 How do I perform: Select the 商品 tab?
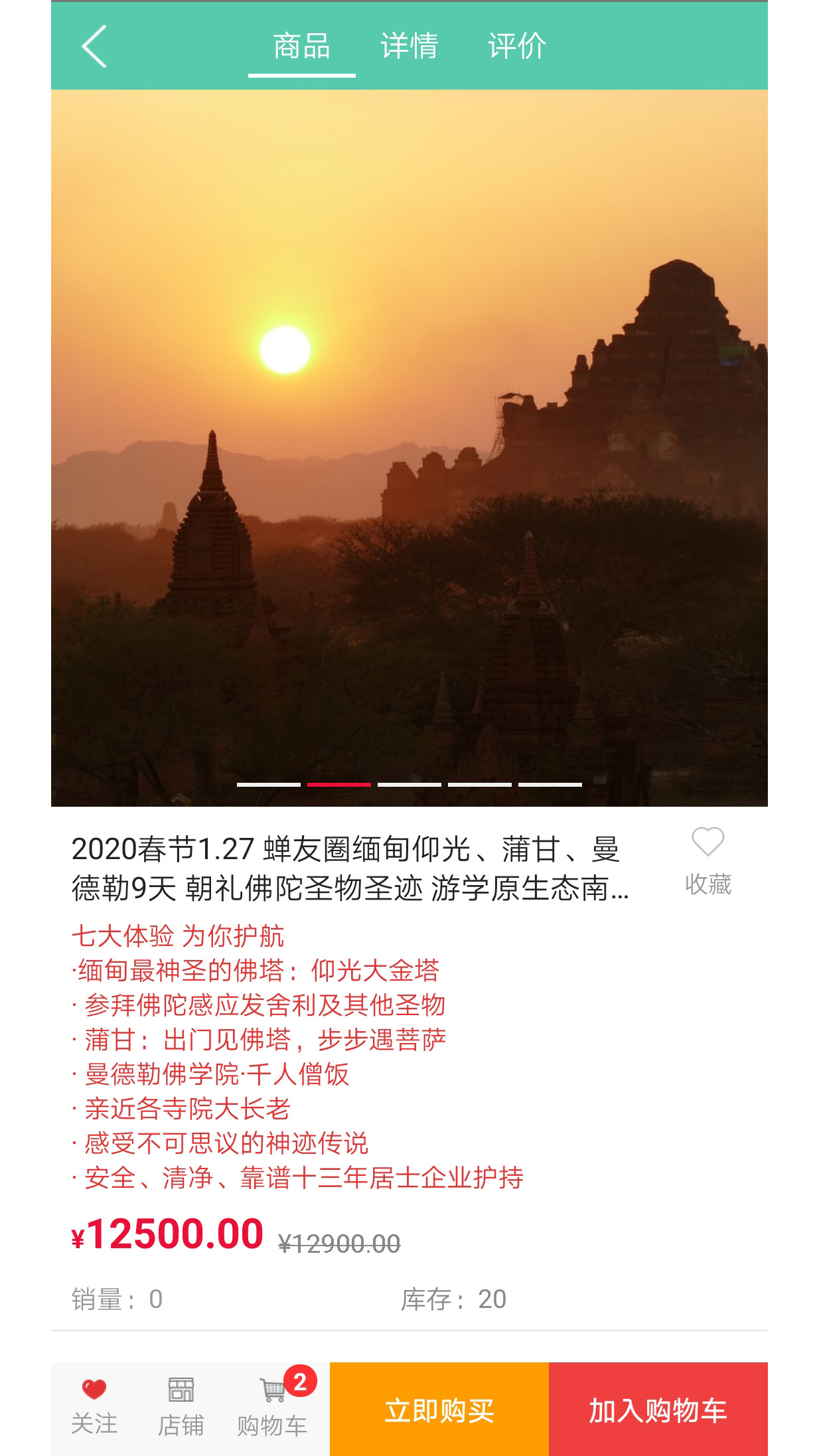[x=301, y=46]
